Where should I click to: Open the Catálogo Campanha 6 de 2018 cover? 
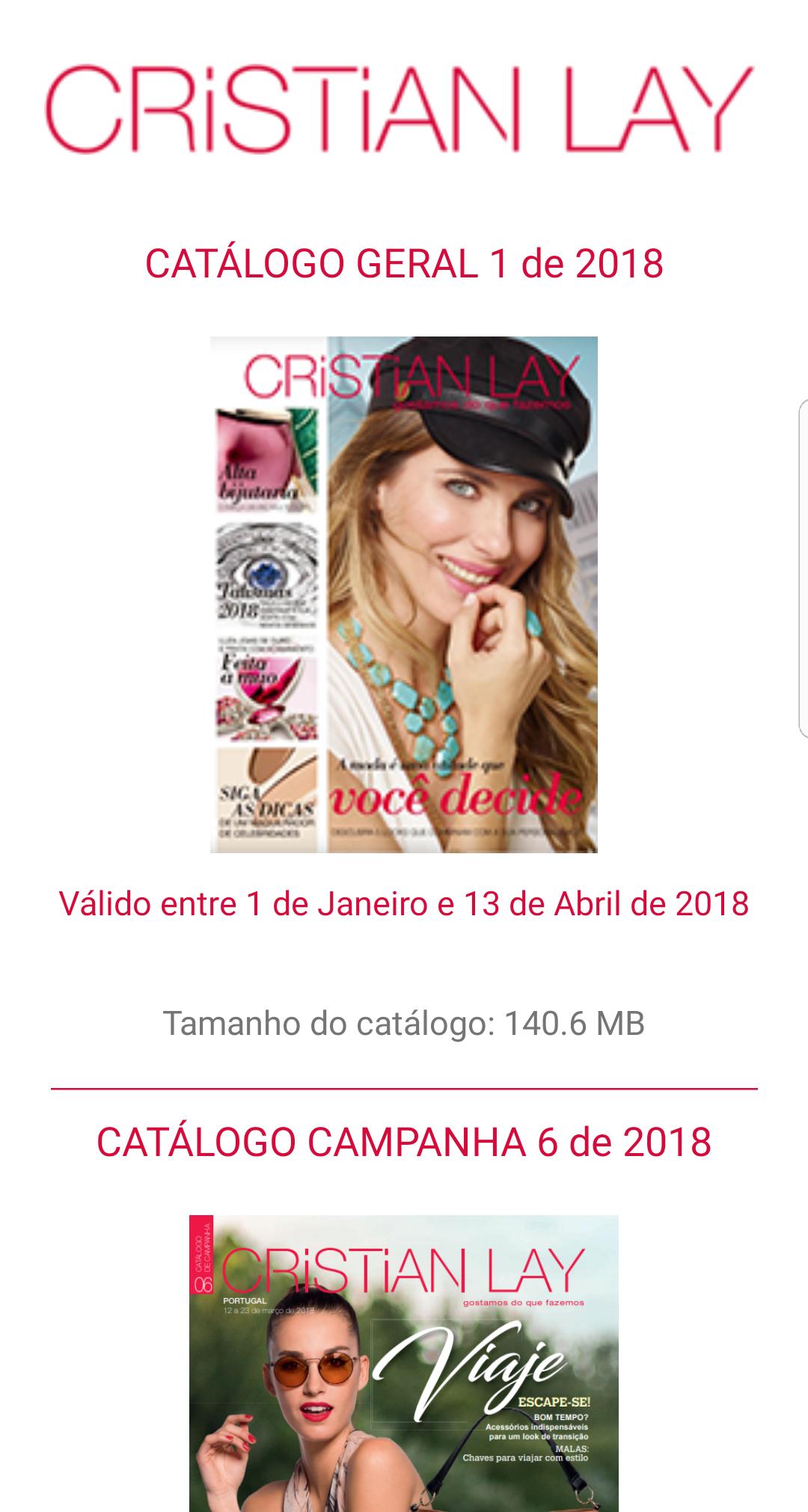click(403, 1362)
